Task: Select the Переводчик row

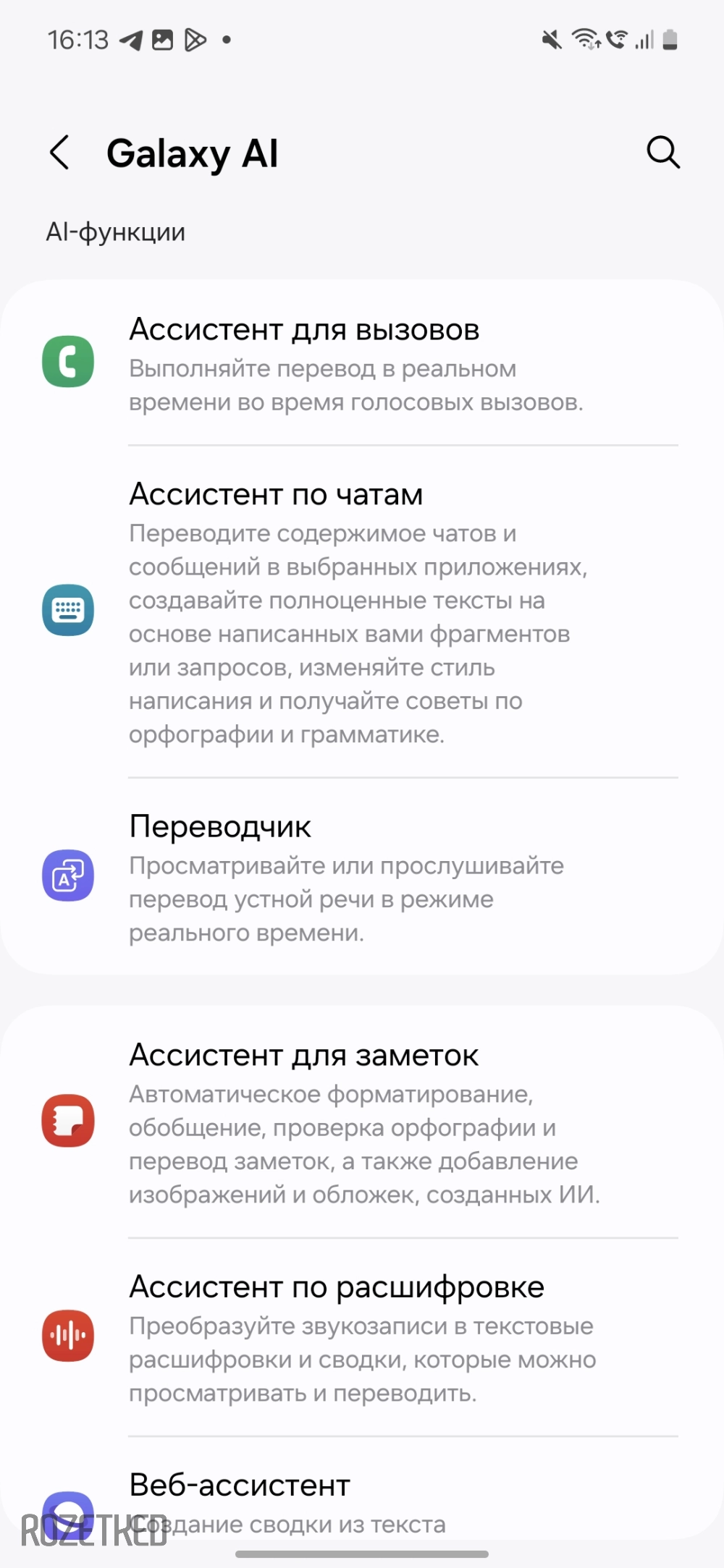Action: [x=362, y=876]
